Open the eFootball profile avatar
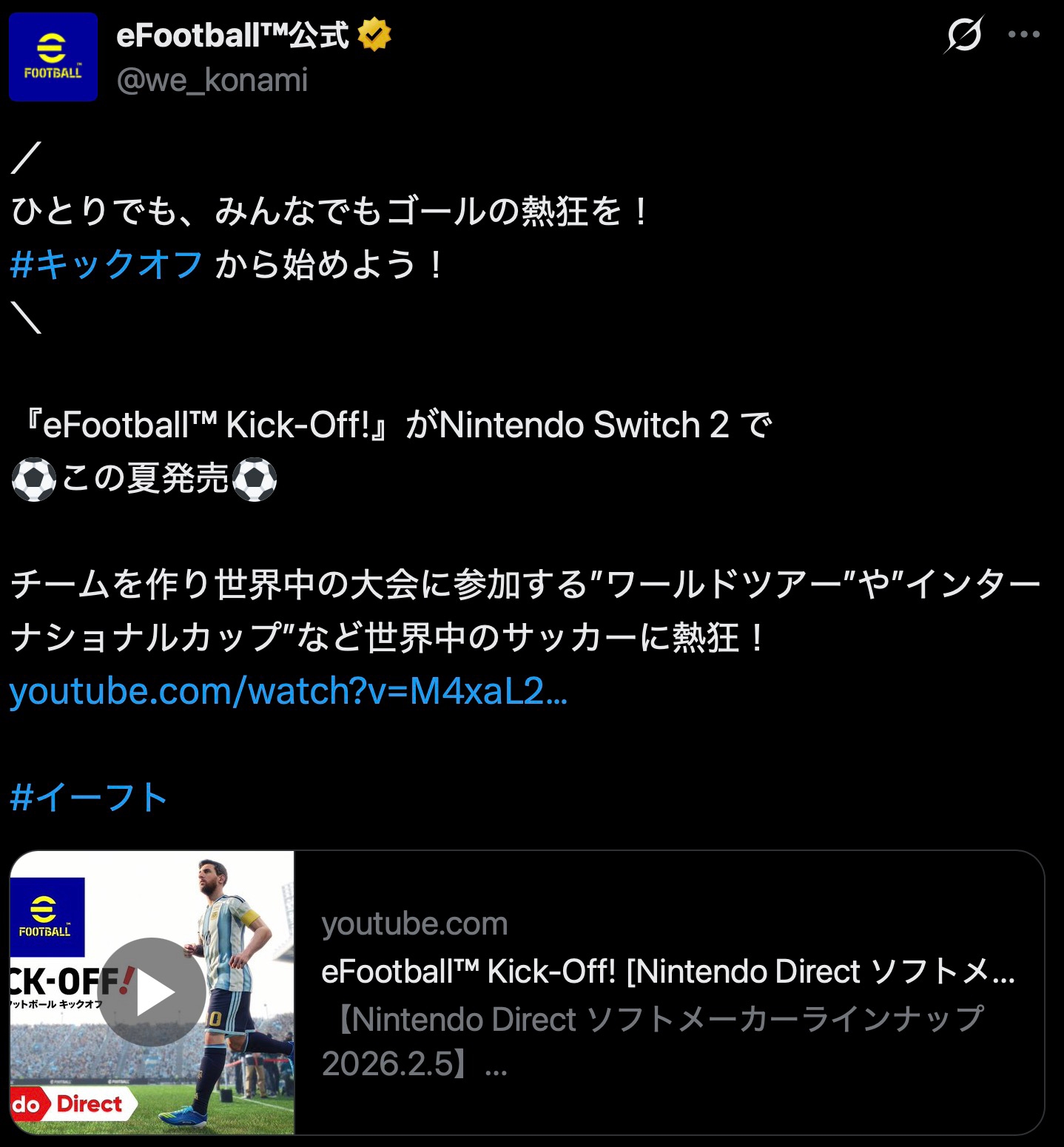The image size is (1064, 1147). 53,57
